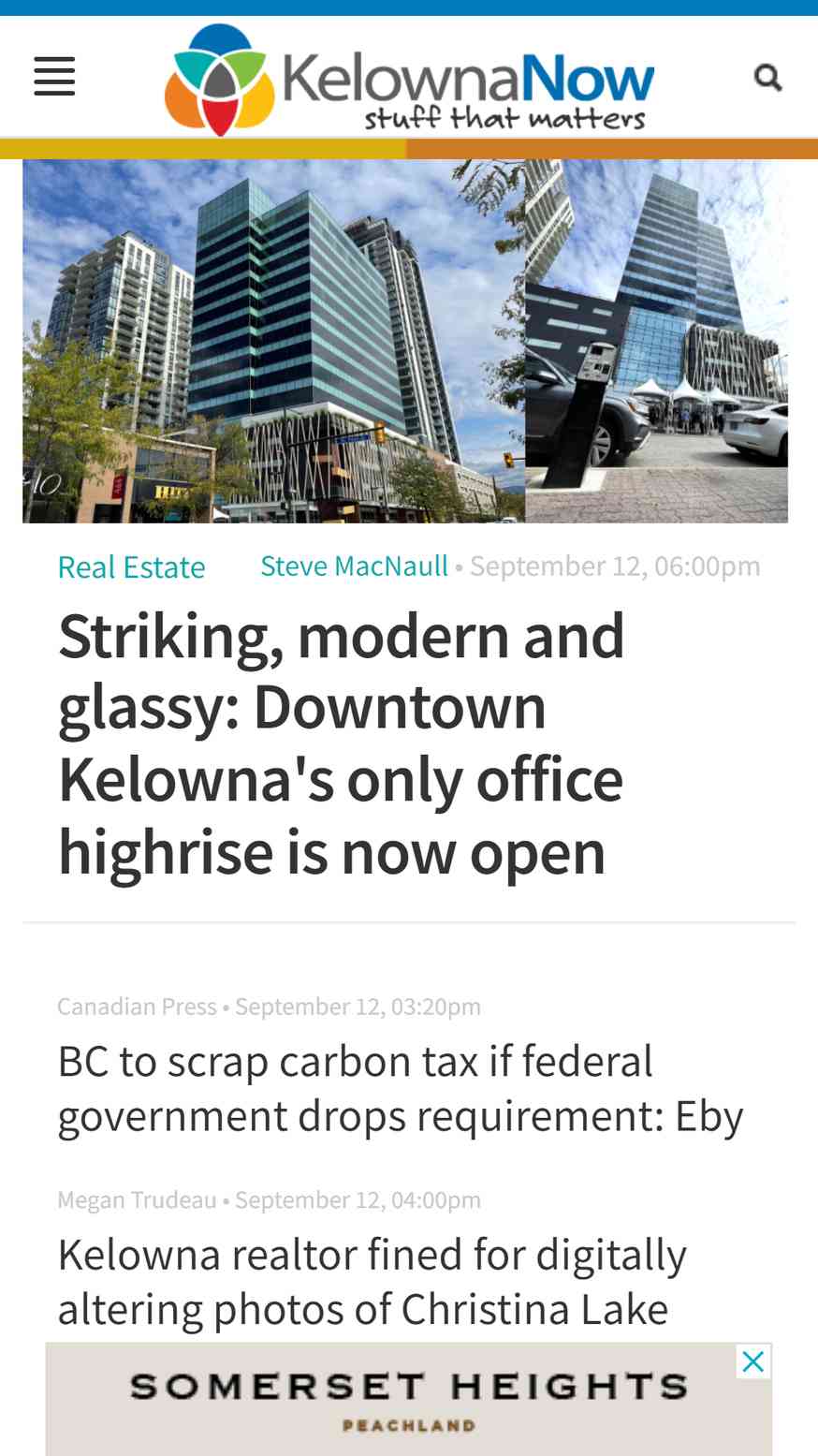Read the Kelowna realtor fined article
The image size is (818, 1456).
[x=372, y=1282]
